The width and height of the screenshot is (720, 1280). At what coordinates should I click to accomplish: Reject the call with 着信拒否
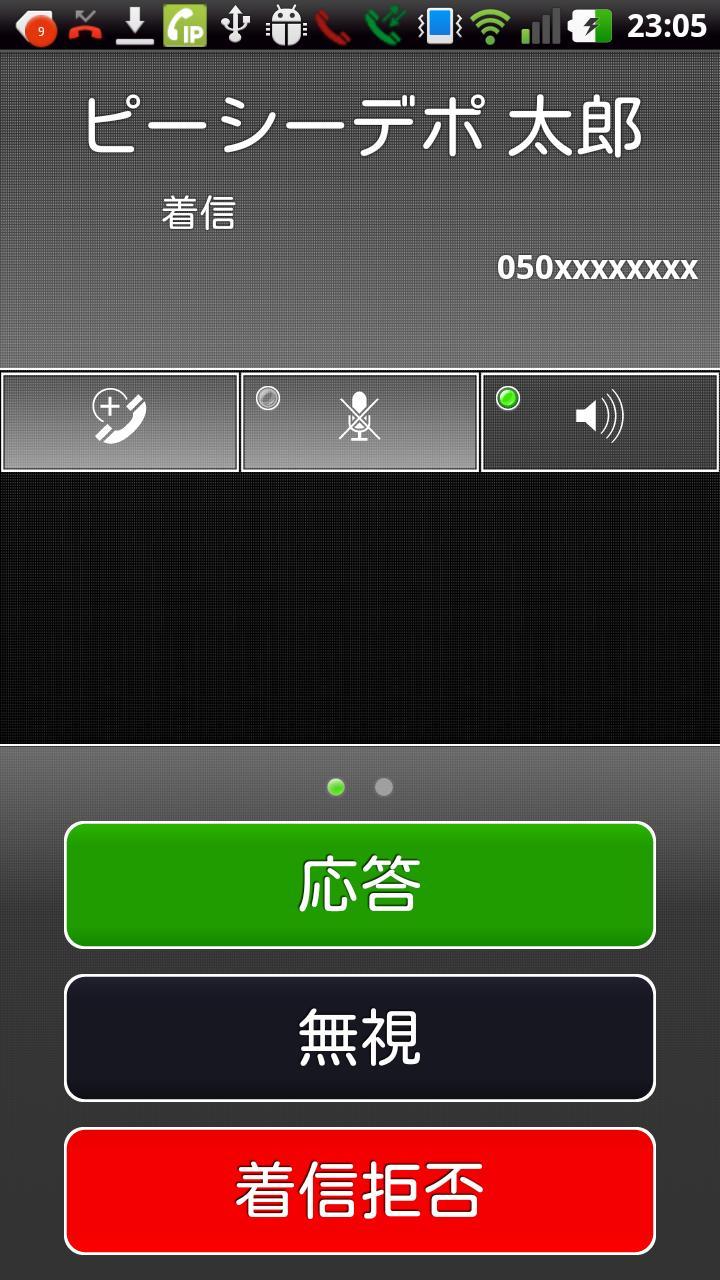coord(360,1190)
